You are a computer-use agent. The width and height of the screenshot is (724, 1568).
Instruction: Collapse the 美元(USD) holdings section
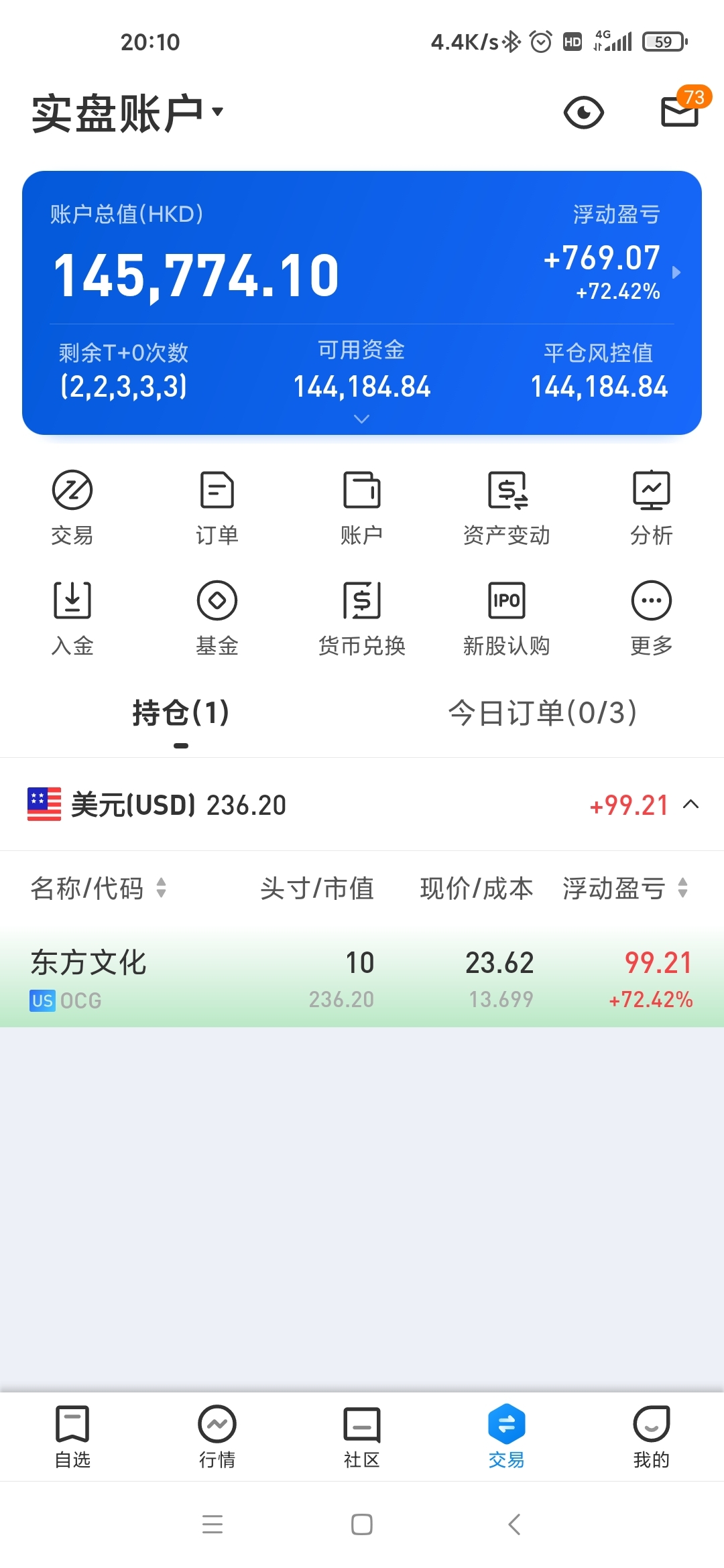(x=689, y=805)
